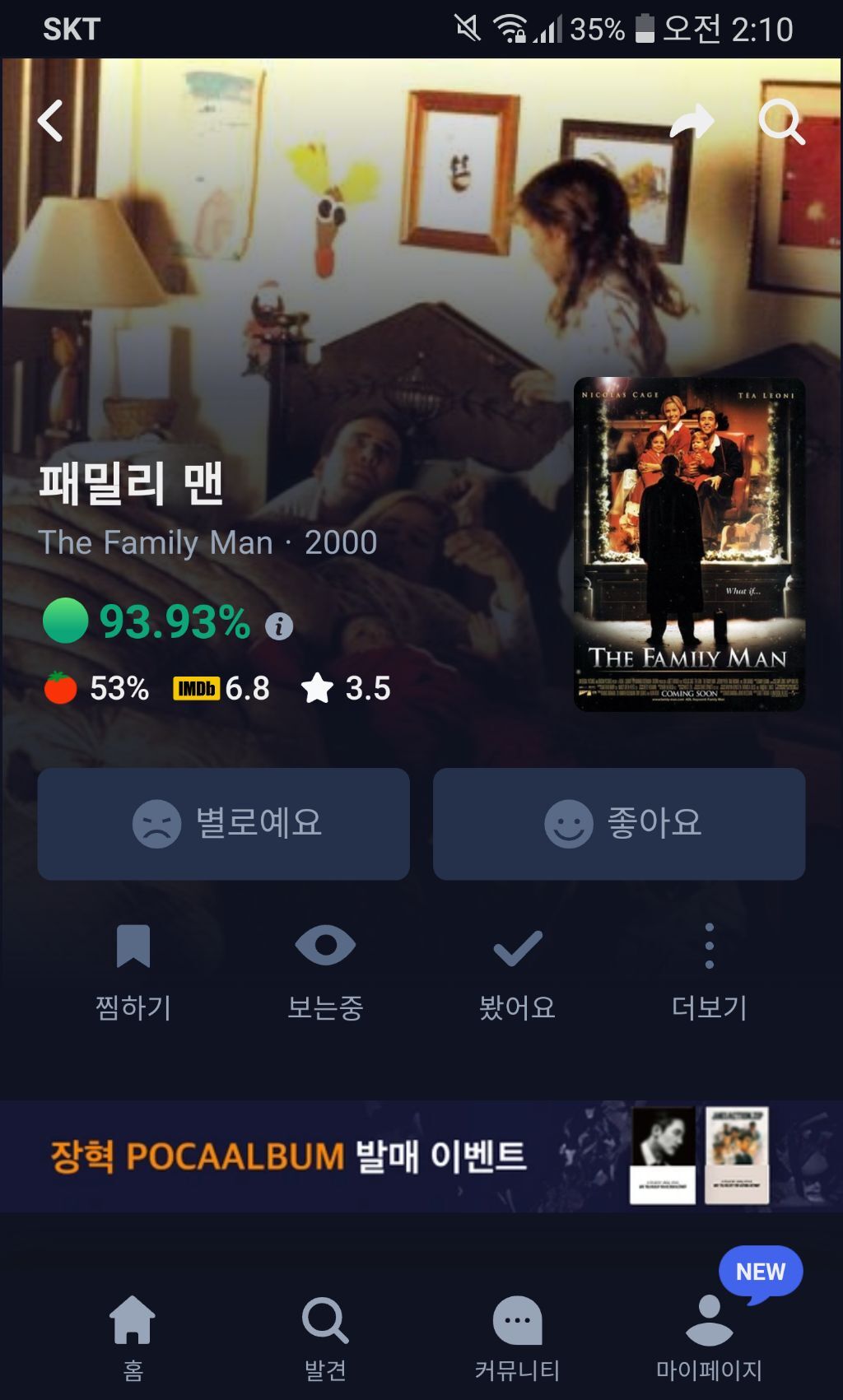Open search from the top magnifier icon
843x1400 pixels.
[x=780, y=123]
